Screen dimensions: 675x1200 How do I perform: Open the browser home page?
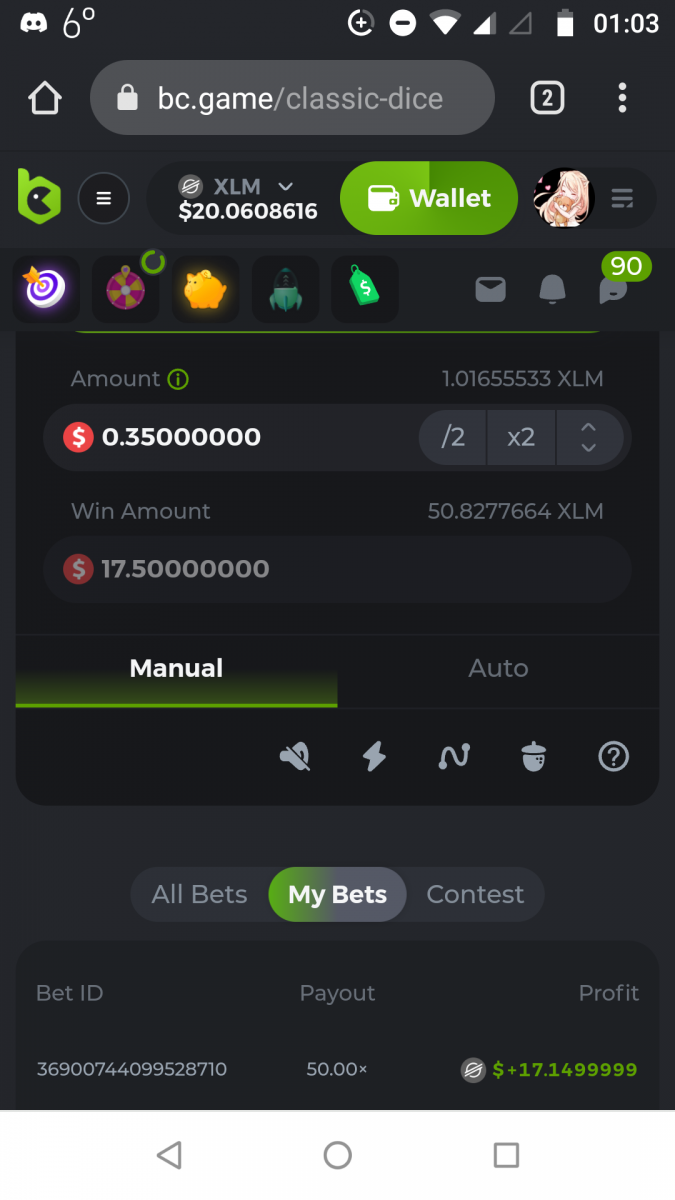tap(45, 98)
